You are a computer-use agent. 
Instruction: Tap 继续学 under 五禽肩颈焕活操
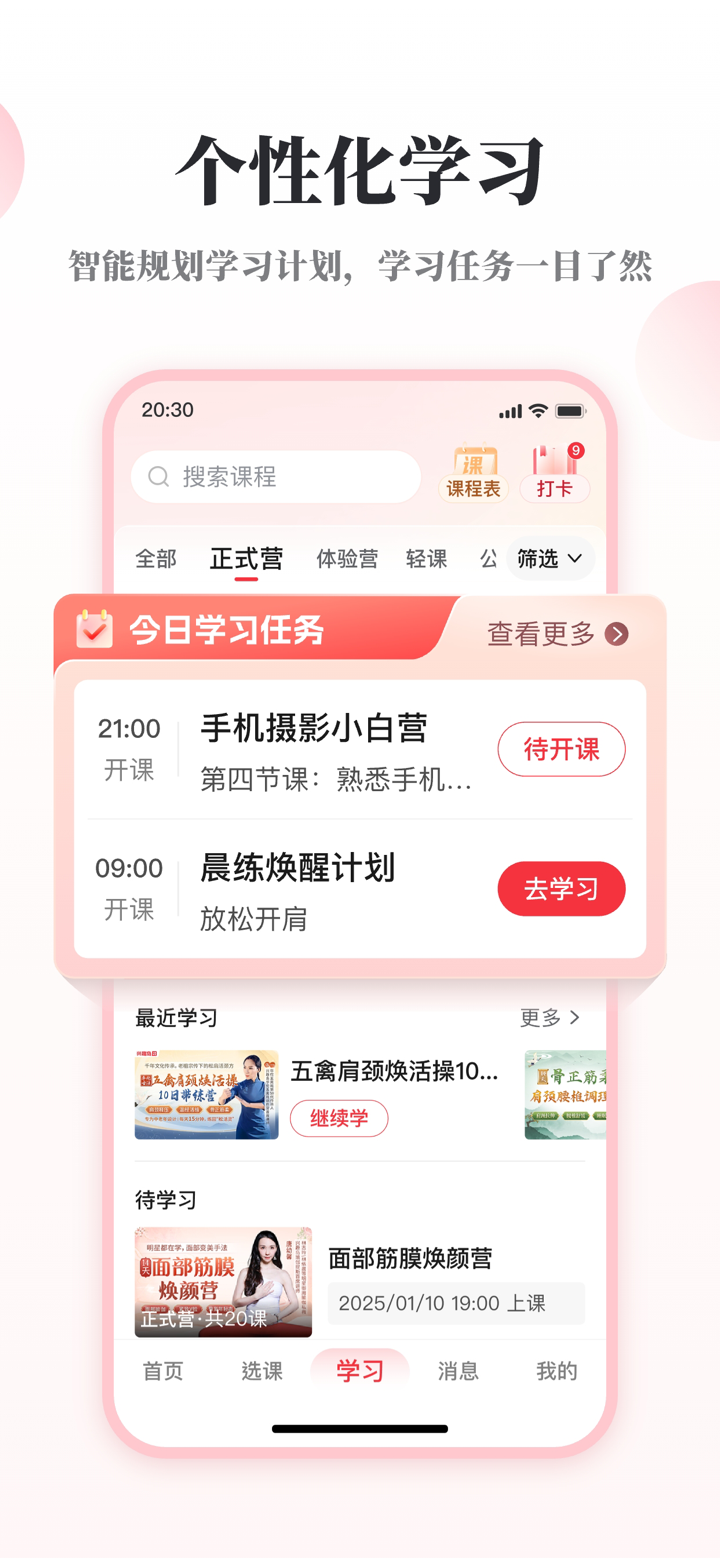point(339,1118)
